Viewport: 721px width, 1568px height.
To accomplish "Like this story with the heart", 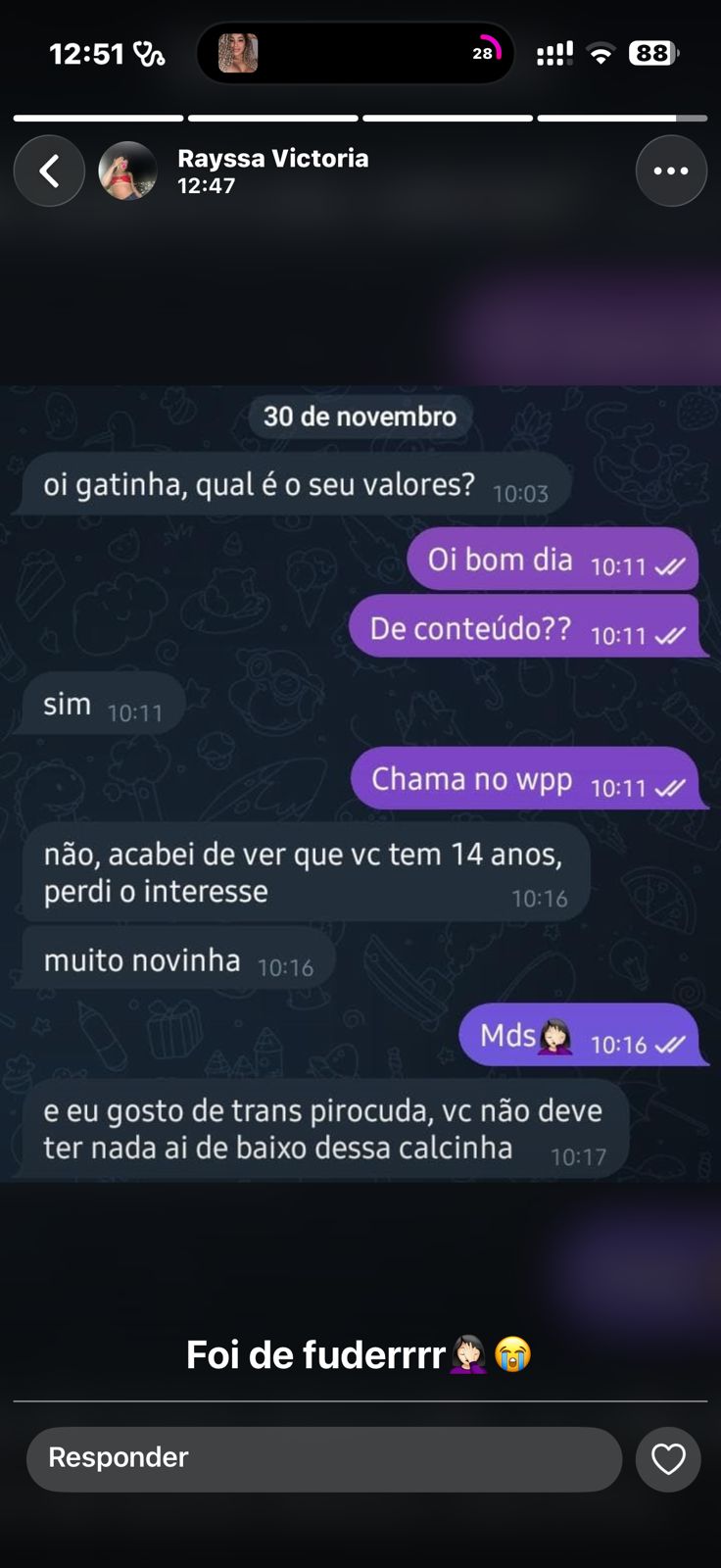I will click(x=668, y=1459).
